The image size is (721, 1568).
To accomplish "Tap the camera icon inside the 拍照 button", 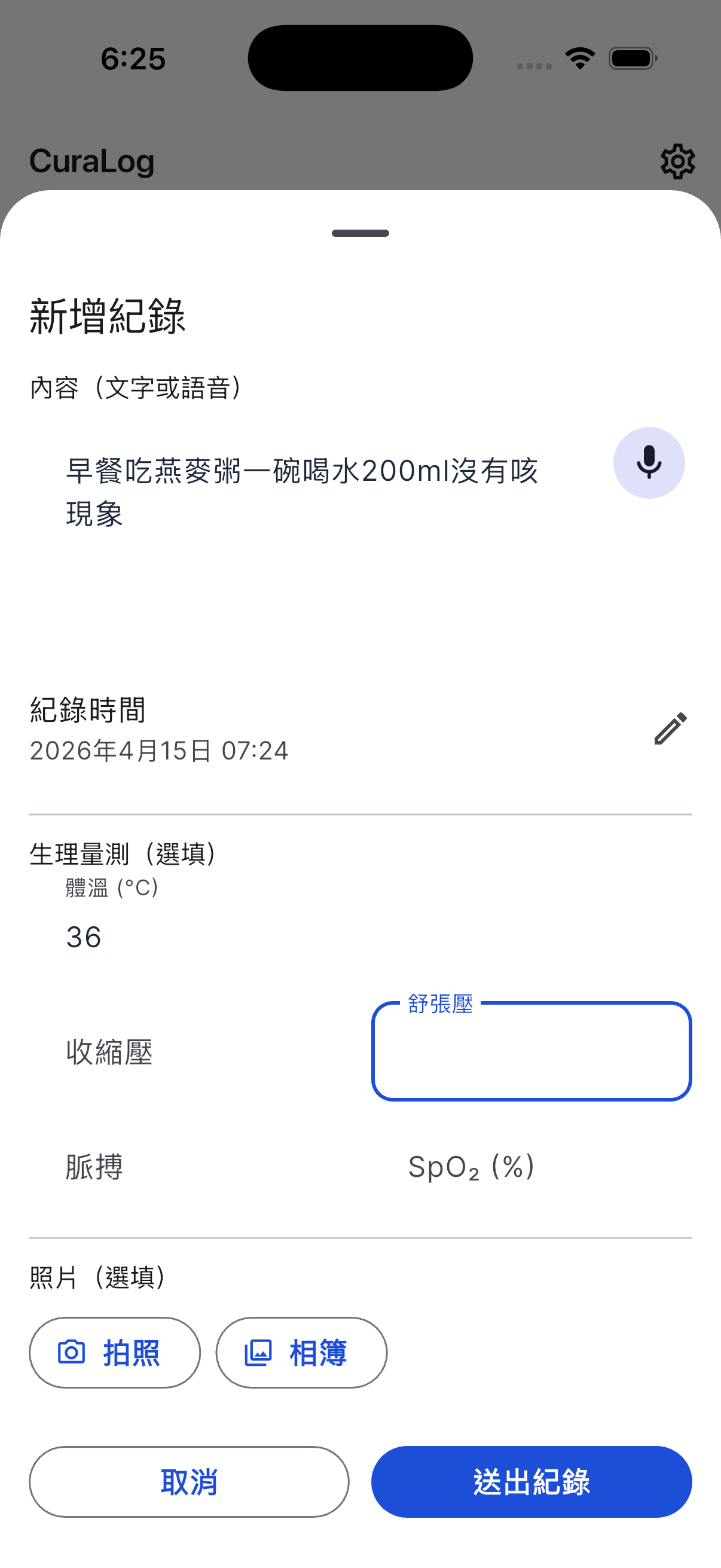I will click(x=71, y=1353).
